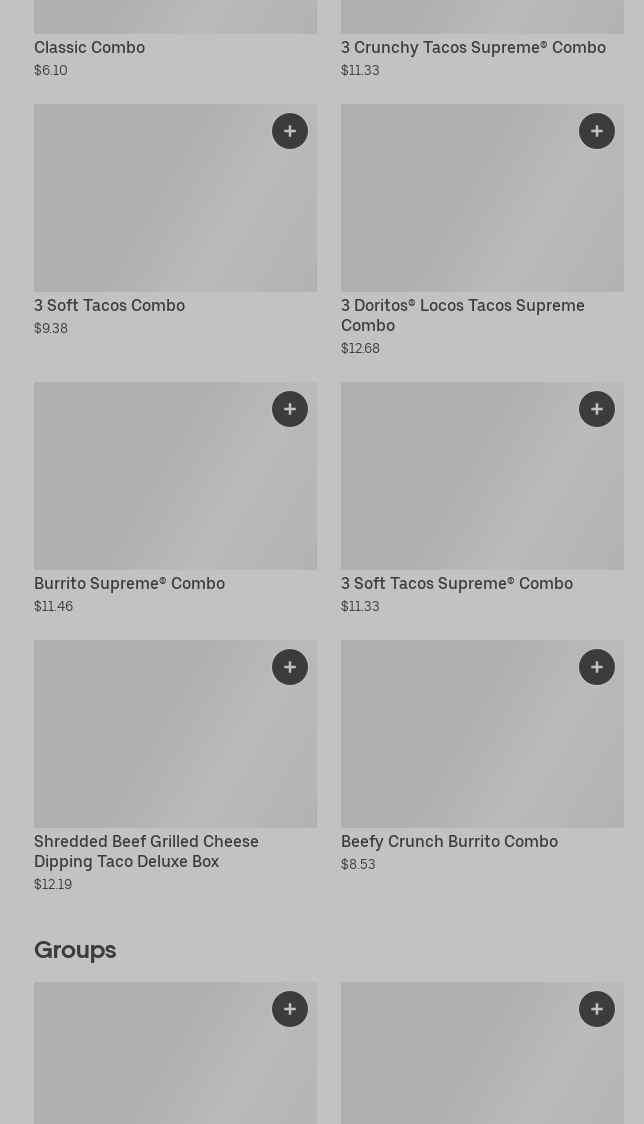Add Burrito Supreme Combo to cart
Screen dimensions: 644x1124
[x=290, y=409]
